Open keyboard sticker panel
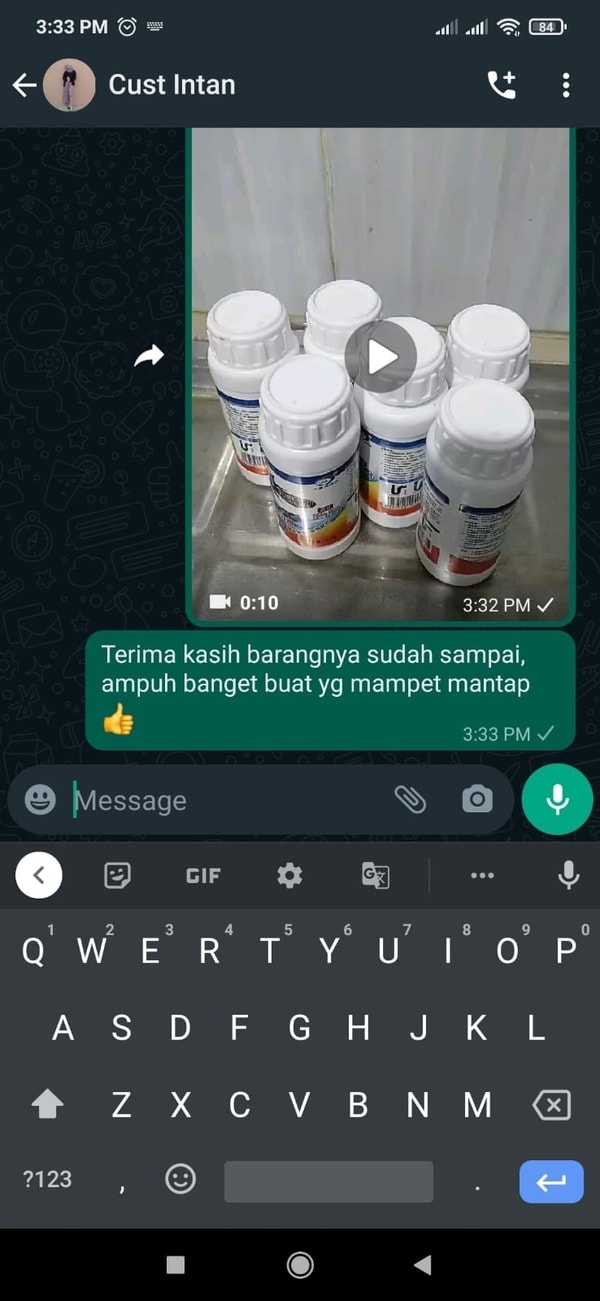The image size is (600, 1301). pos(118,876)
